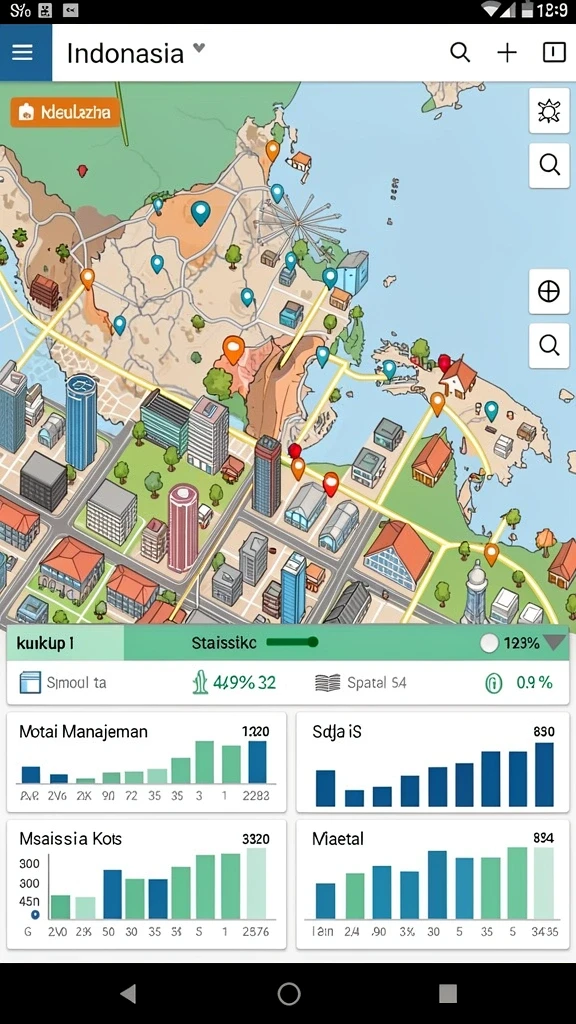Open the Simoul ta entry

(x=63, y=683)
